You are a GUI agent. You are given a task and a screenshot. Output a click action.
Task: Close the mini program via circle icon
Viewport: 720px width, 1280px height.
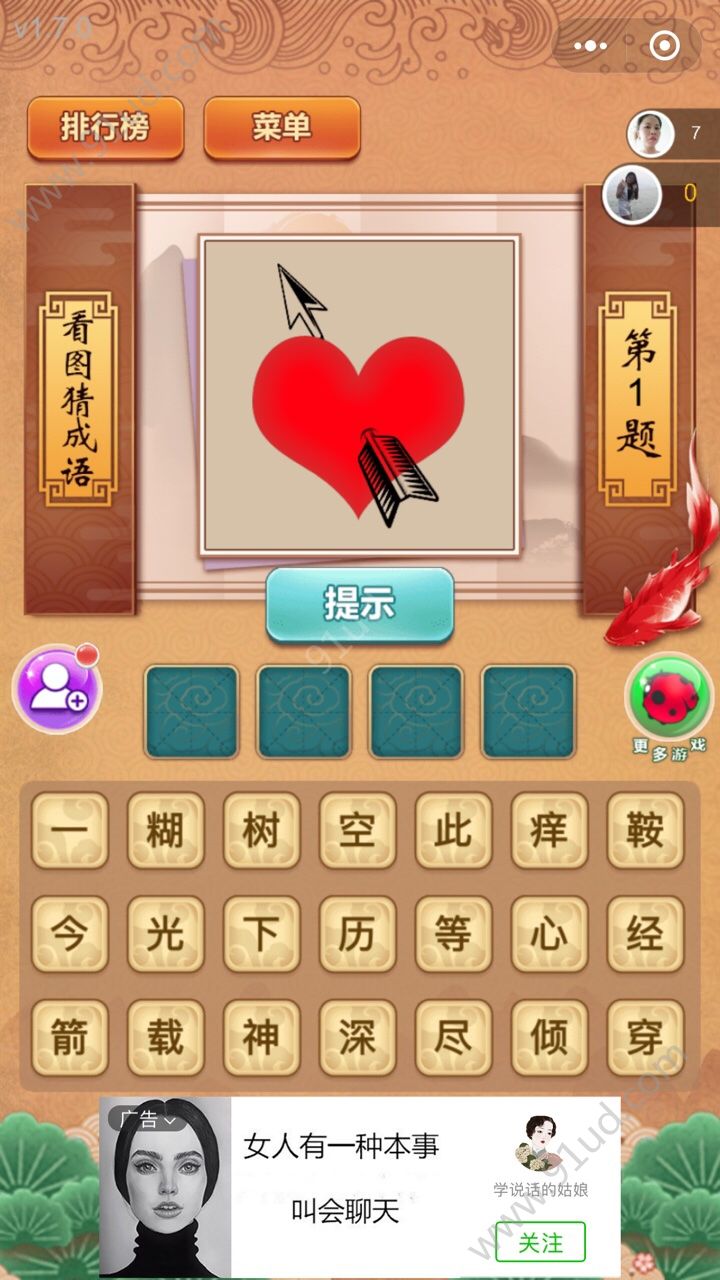click(x=664, y=46)
